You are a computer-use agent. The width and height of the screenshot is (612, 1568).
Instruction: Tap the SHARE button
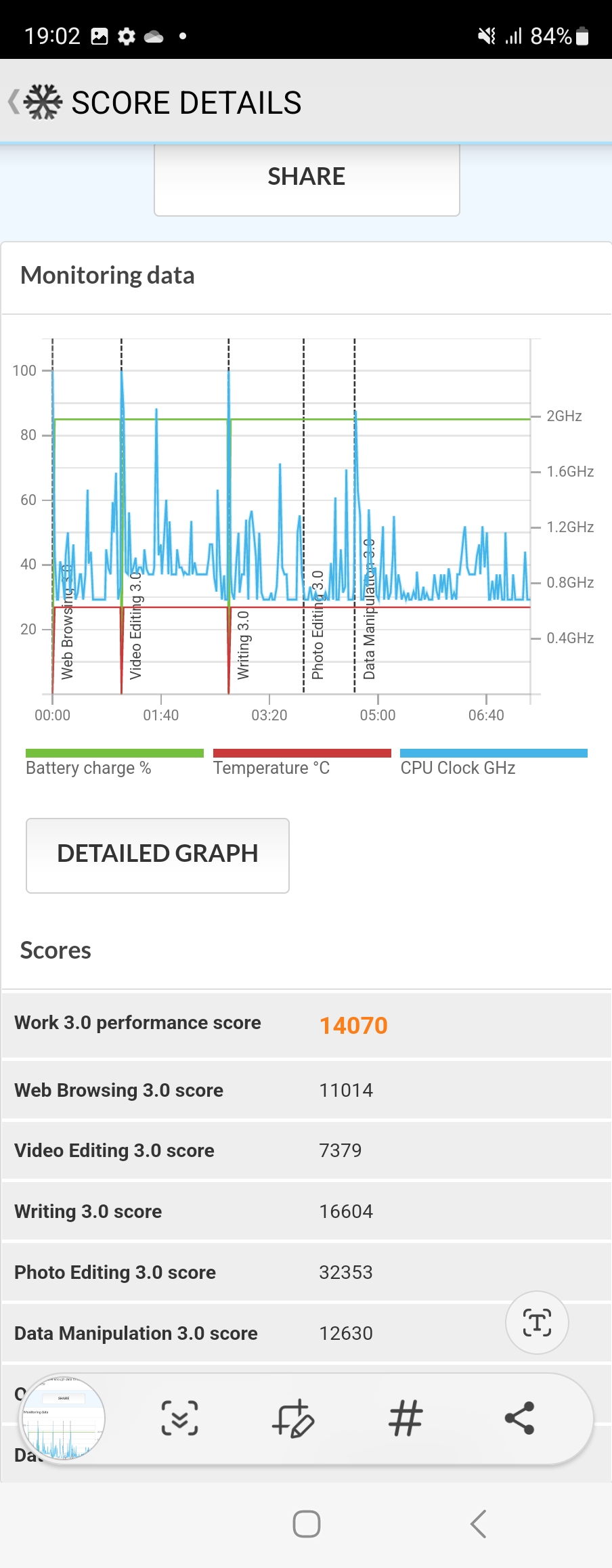pyautogui.click(x=307, y=177)
